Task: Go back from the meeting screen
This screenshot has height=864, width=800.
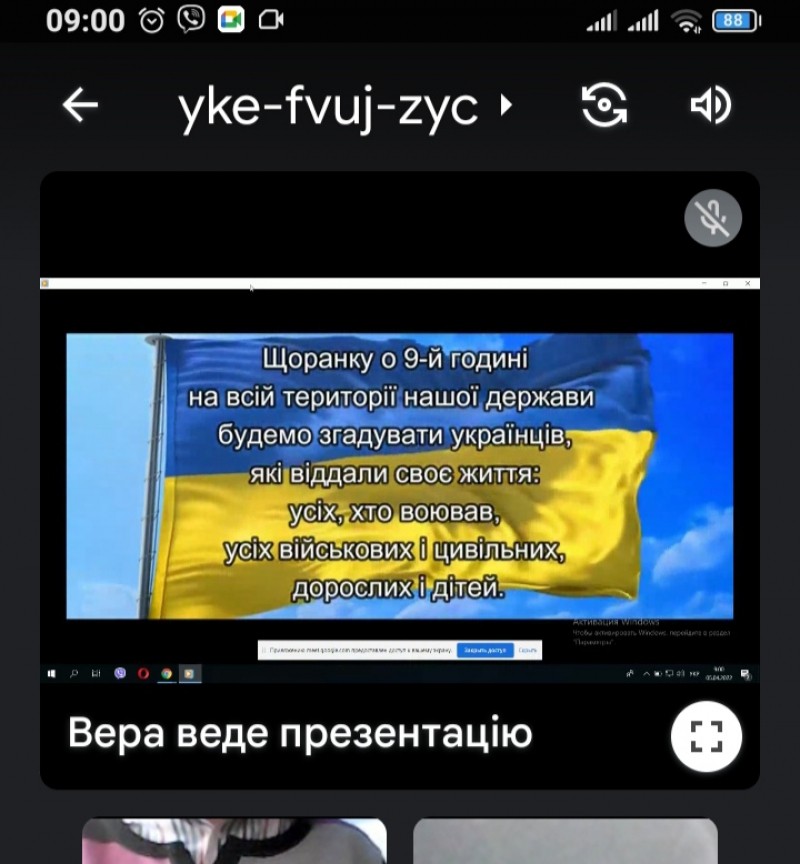Action: (81, 105)
